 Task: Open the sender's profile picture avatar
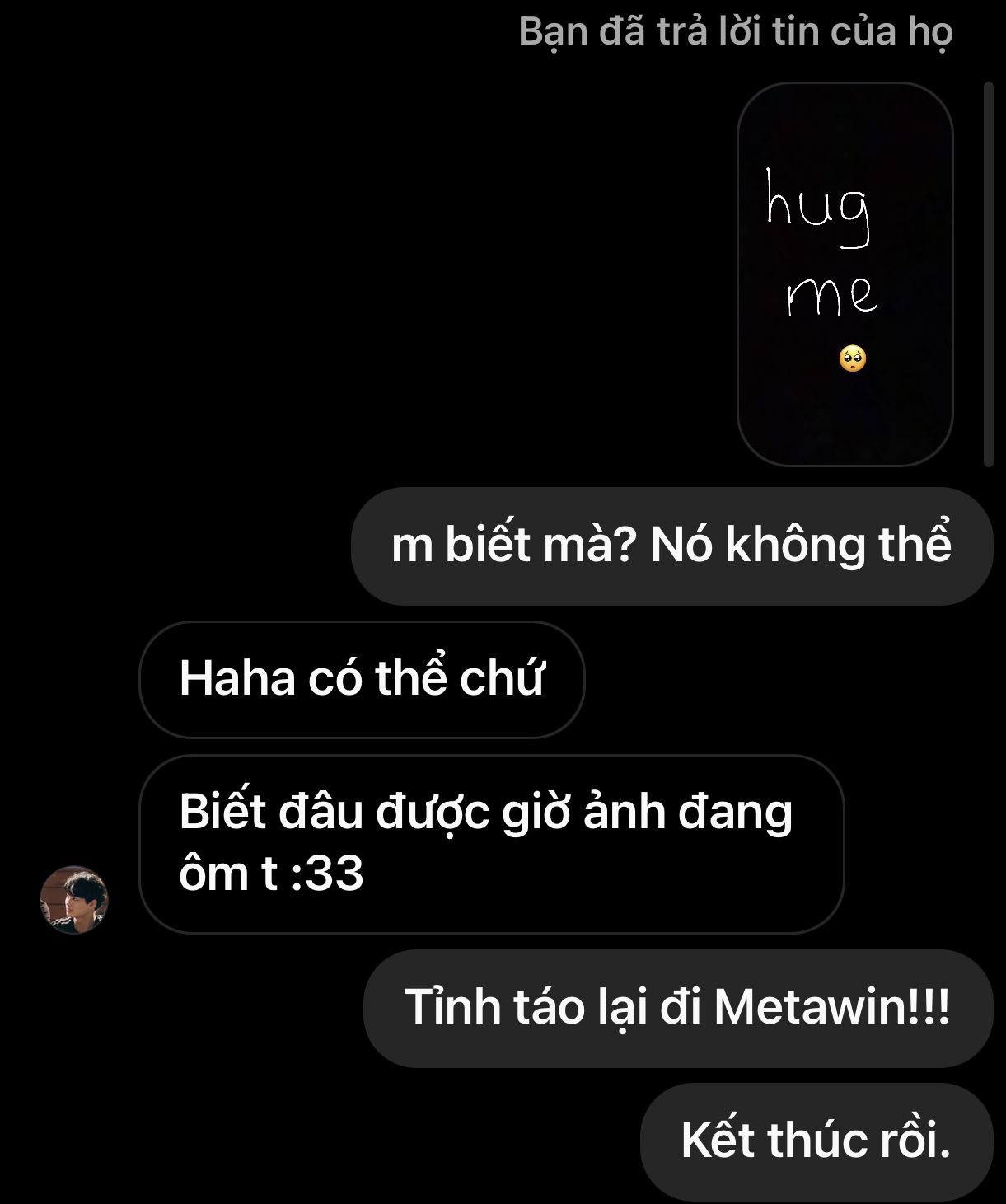pos(74,899)
